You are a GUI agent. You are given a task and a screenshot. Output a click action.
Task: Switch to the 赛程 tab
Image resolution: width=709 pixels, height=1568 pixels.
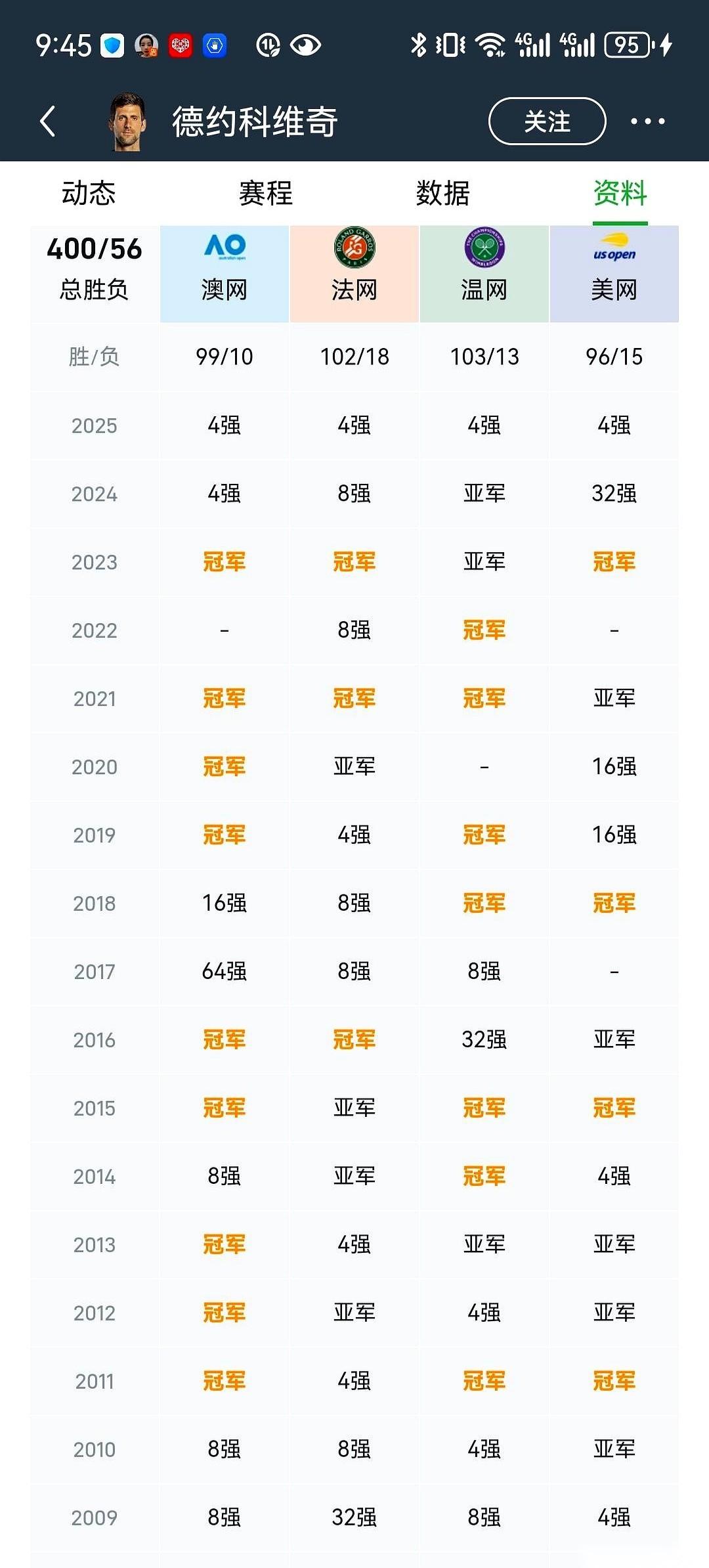(265, 194)
